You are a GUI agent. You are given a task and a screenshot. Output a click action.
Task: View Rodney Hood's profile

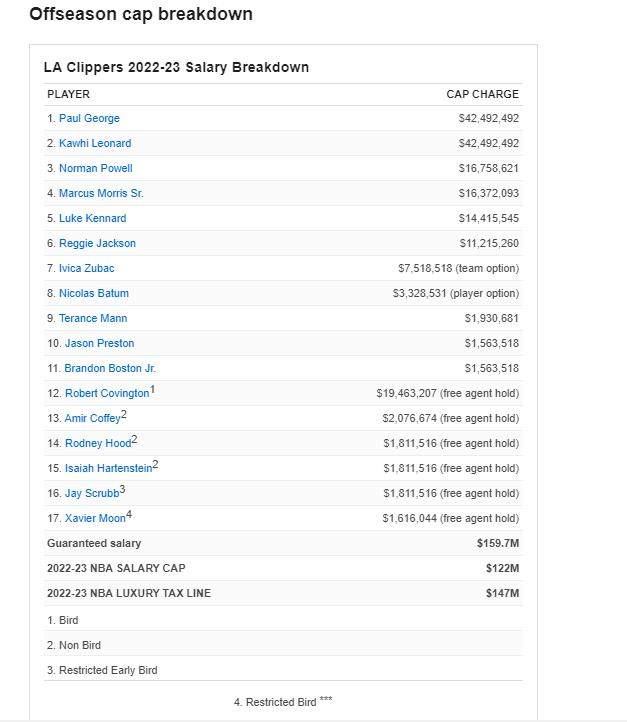(98, 444)
